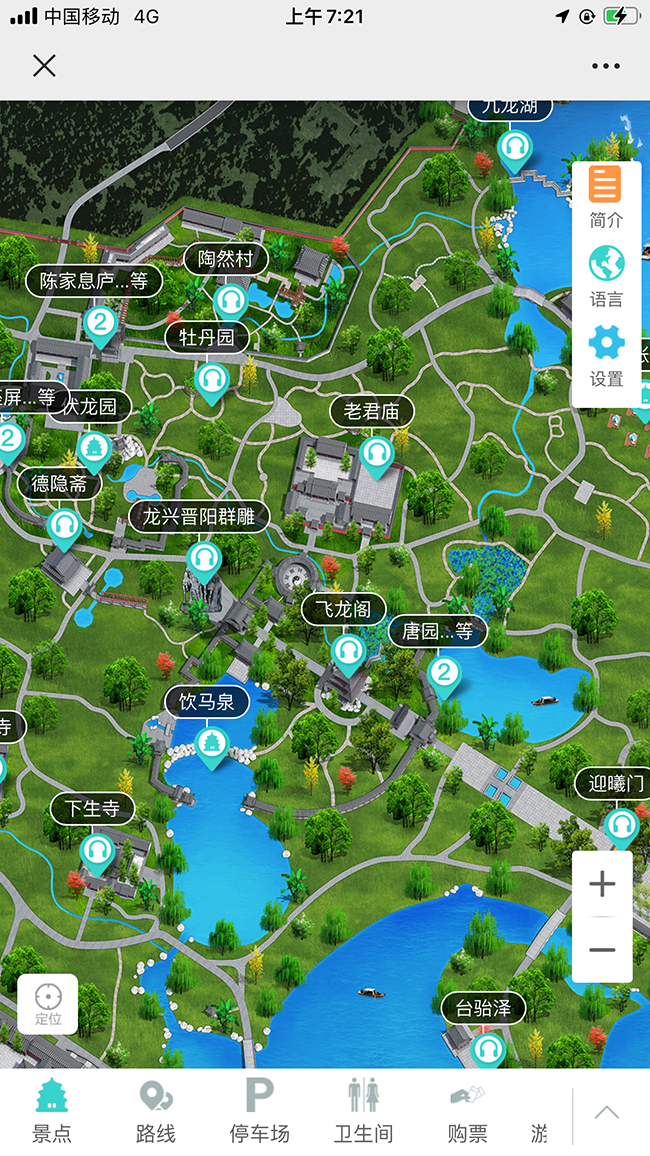Screen dimensions: 650x1156
Task: Open the 饮马泉 attraction marker
Action: [211, 744]
